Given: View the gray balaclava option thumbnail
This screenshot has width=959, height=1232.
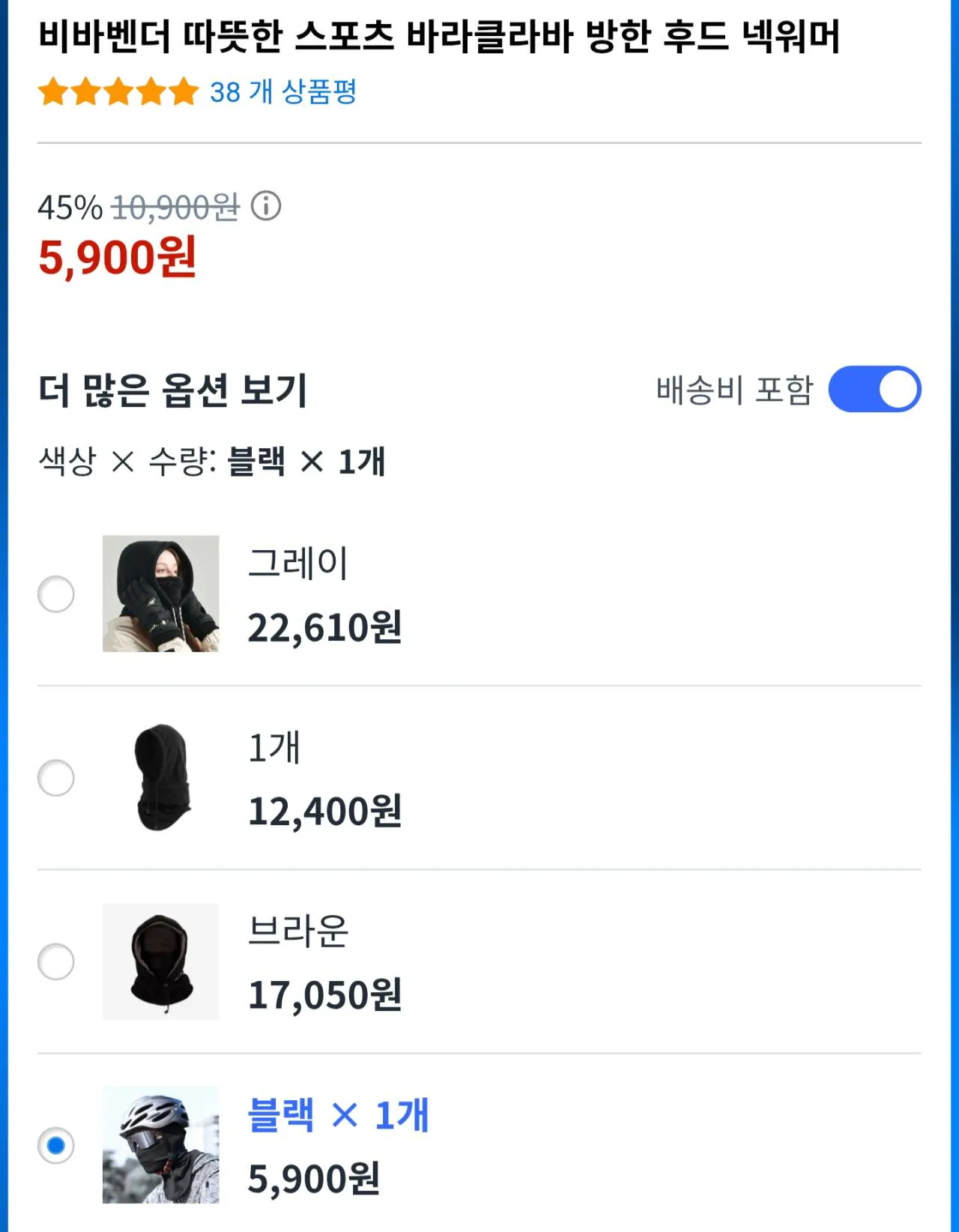Looking at the screenshot, I should pos(163,592).
